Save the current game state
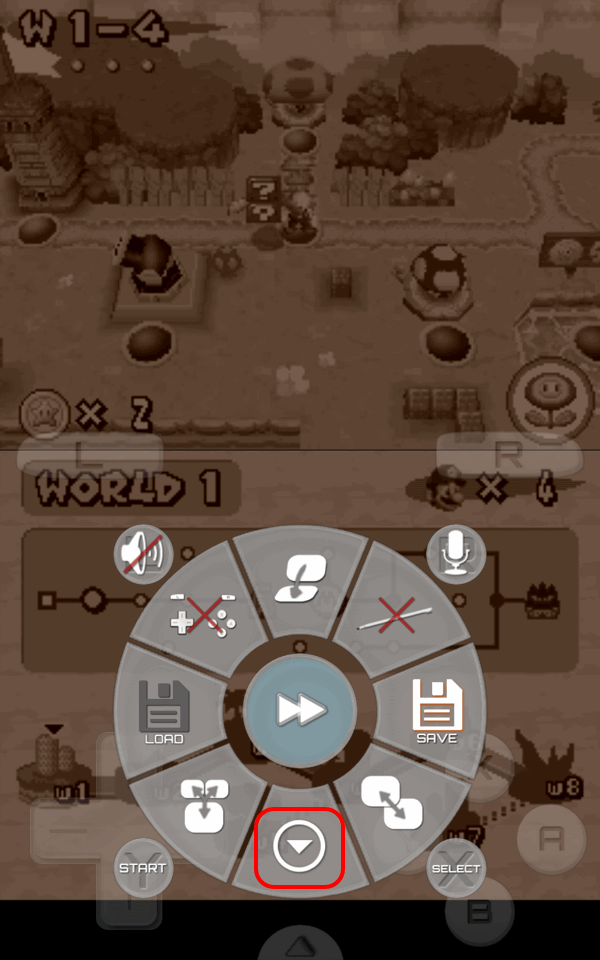Viewport: 600px width, 960px height. click(436, 711)
